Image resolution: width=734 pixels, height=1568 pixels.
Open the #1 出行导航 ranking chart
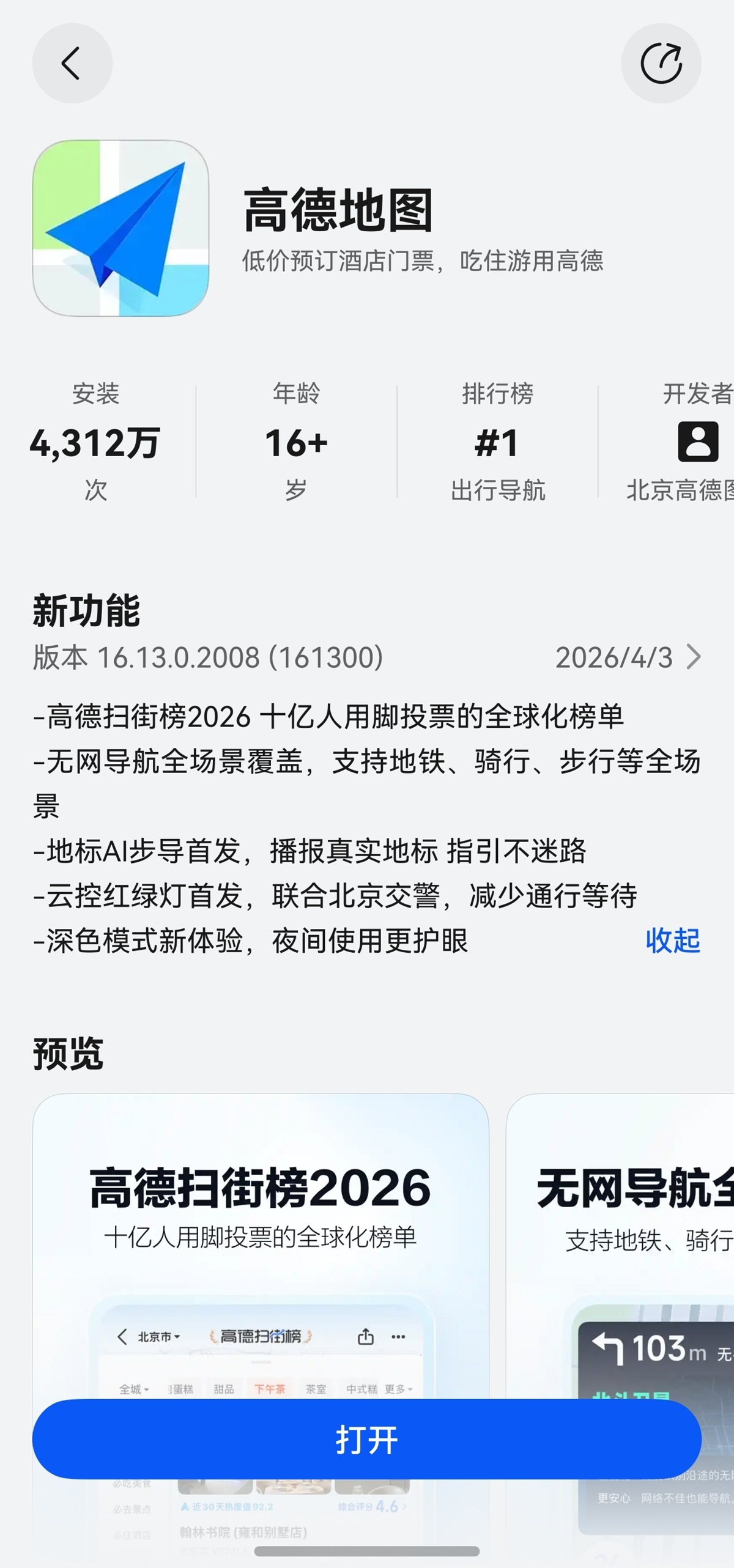497,442
